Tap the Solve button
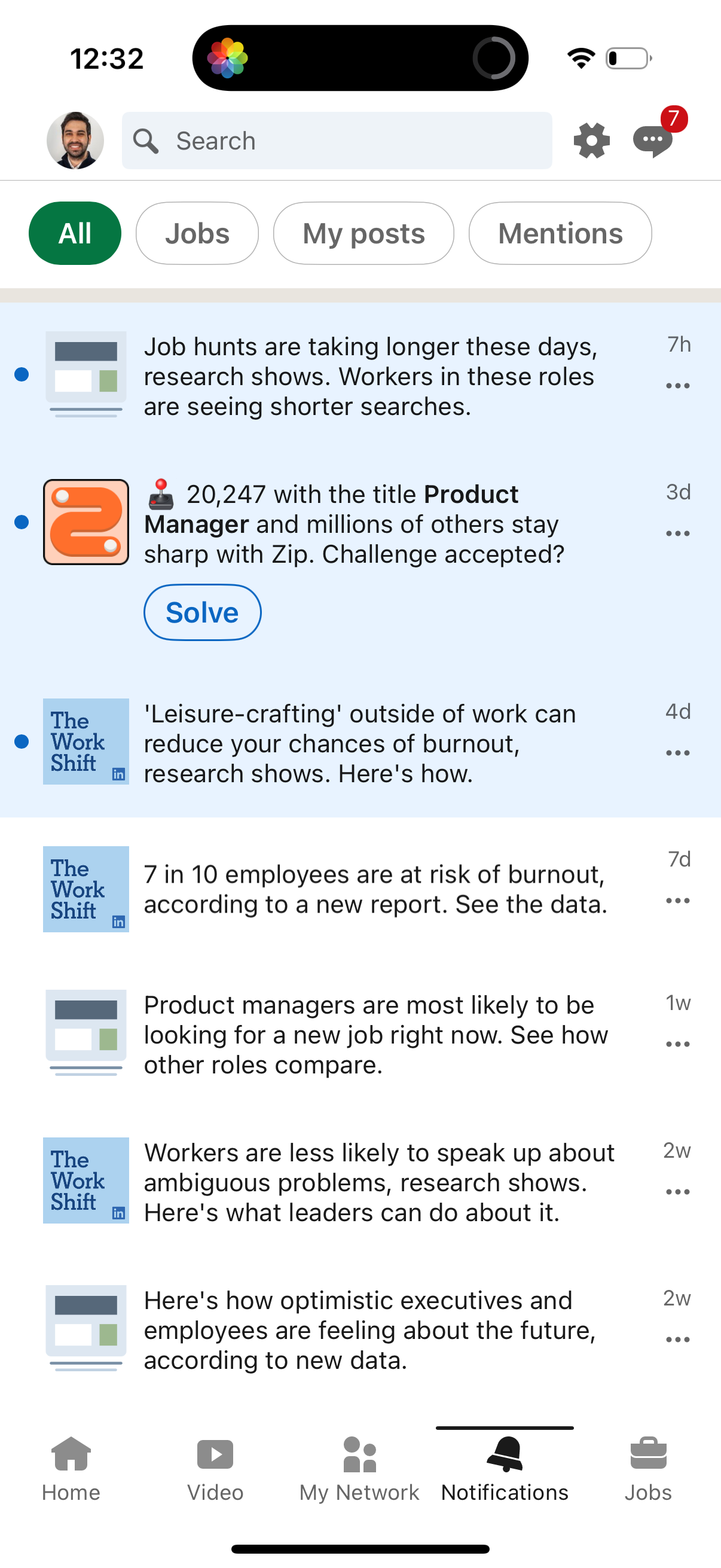 coord(202,612)
